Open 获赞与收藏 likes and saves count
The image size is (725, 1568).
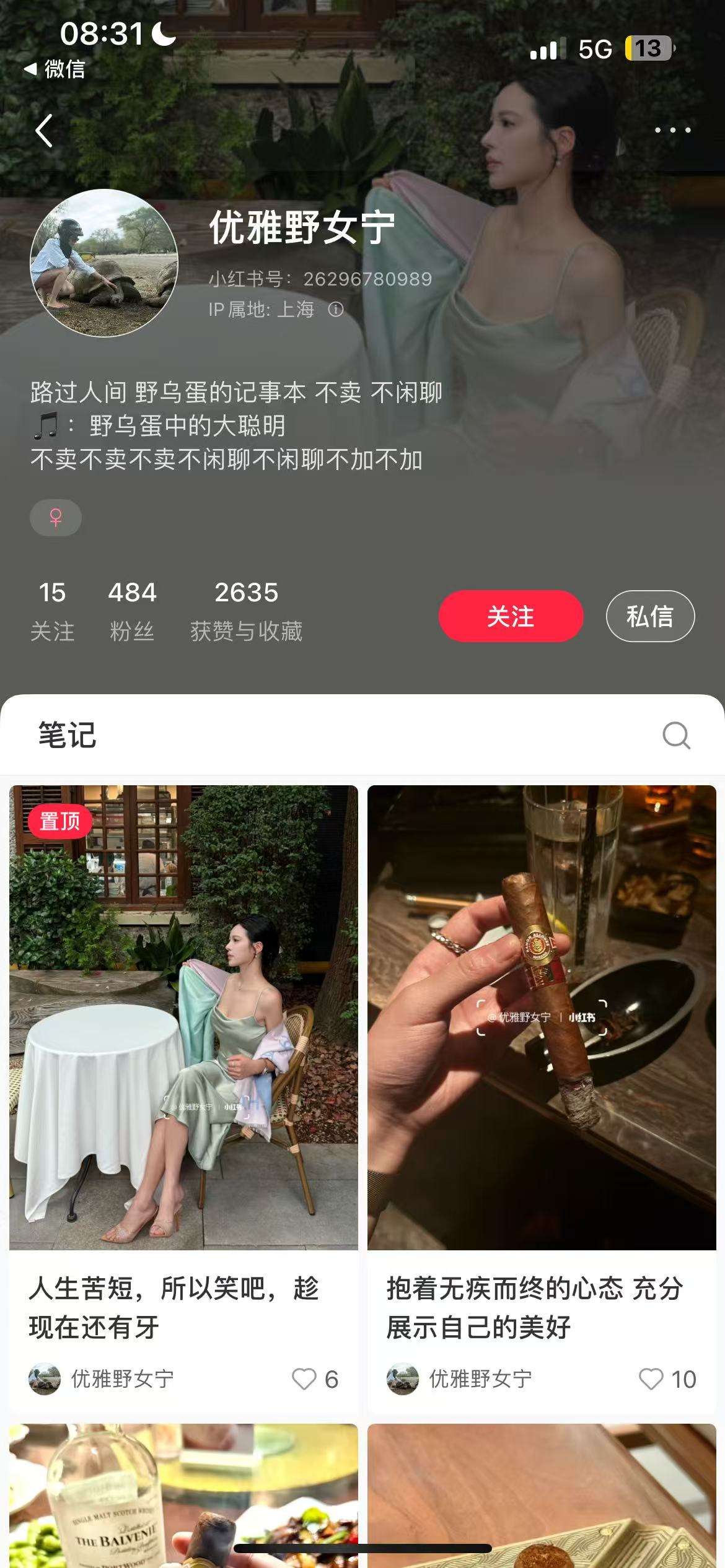coord(246,610)
